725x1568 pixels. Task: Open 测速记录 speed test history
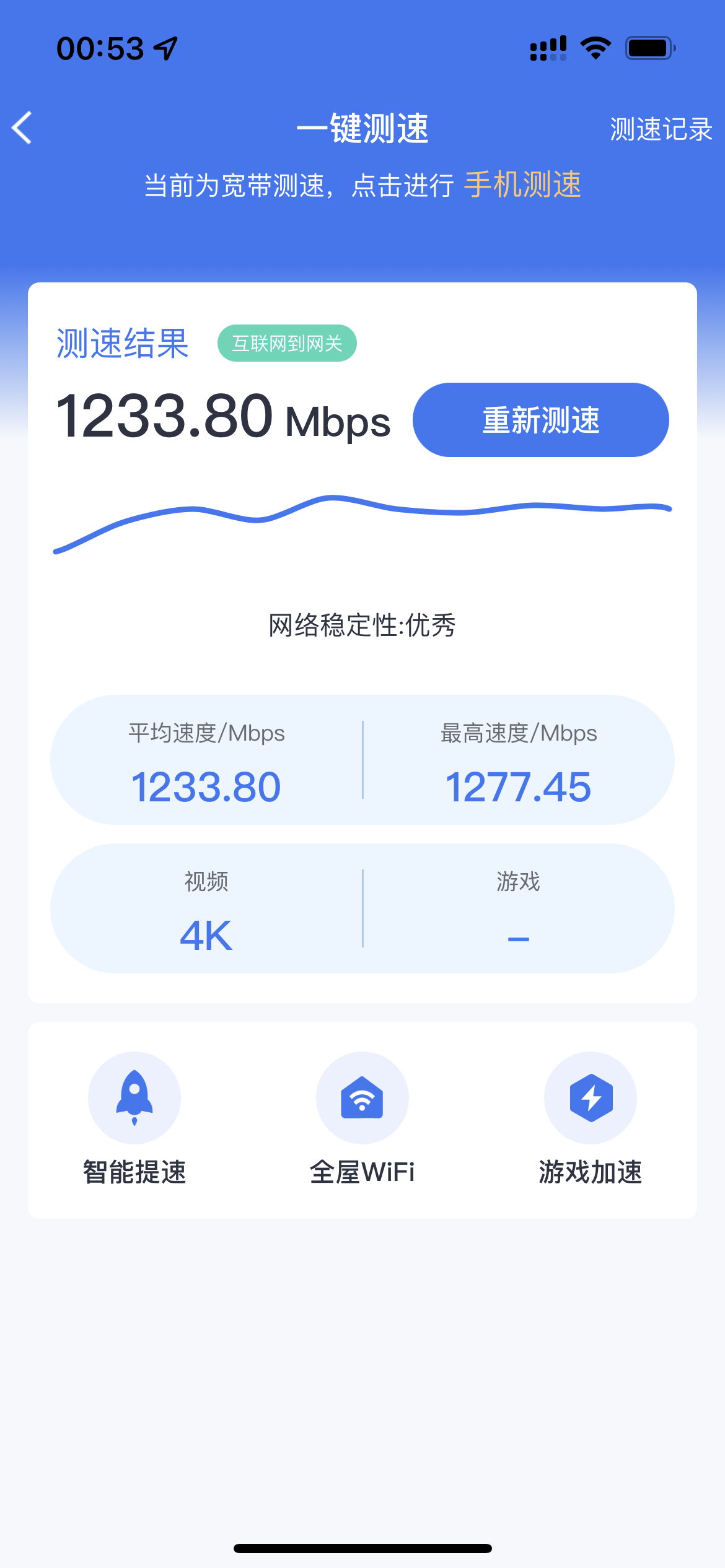pyautogui.click(x=661, y=129)
